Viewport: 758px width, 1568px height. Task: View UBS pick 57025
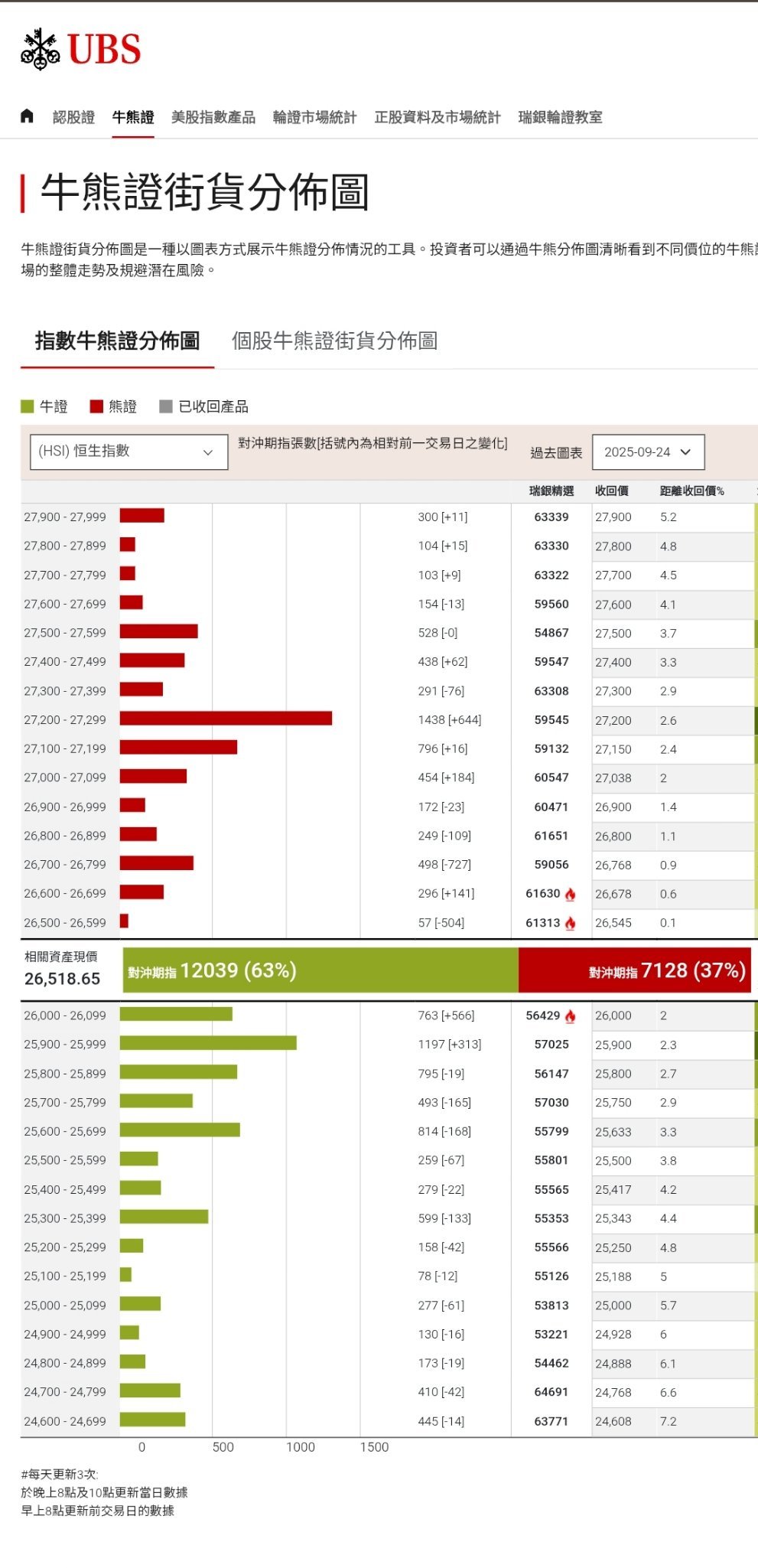pos(551,1045)
